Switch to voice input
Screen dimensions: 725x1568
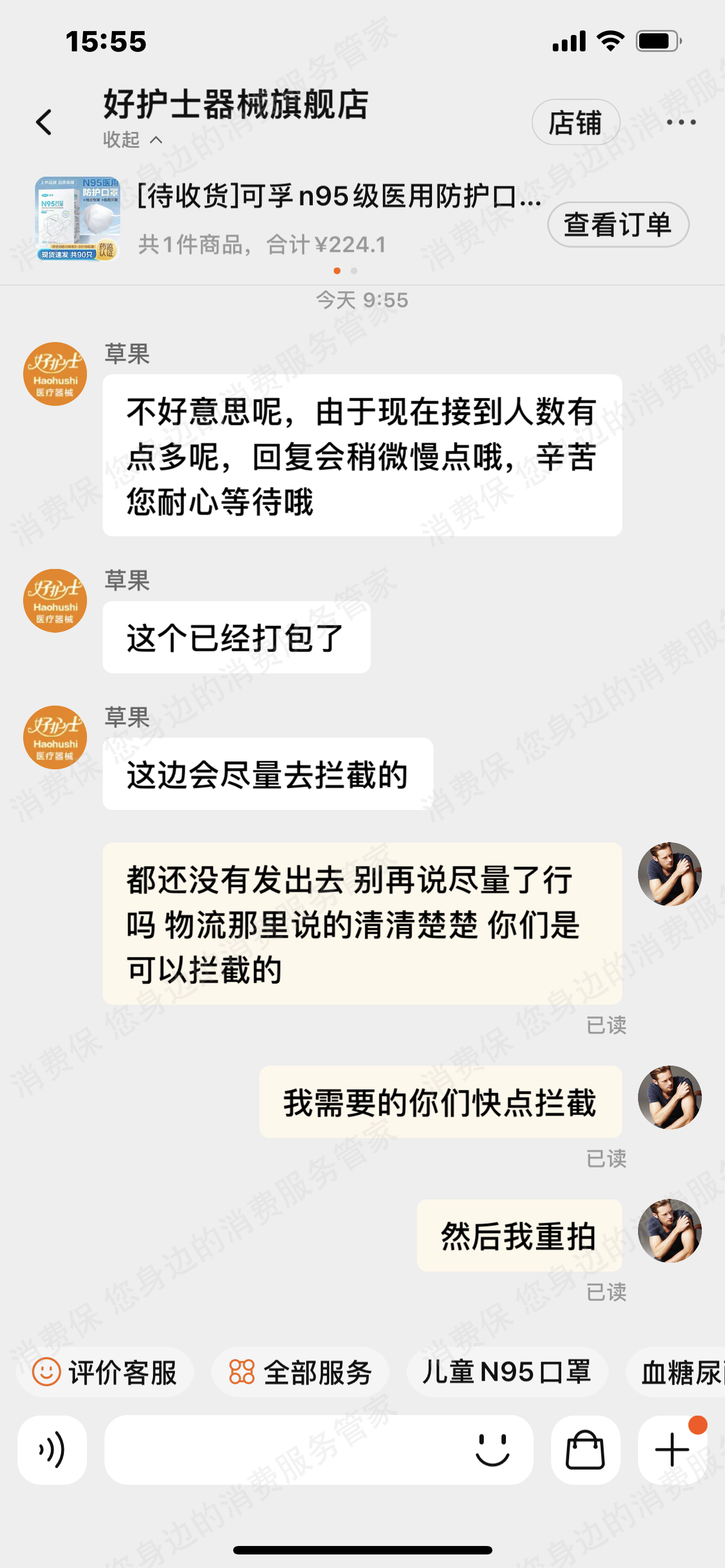(x=52, y=1449)
